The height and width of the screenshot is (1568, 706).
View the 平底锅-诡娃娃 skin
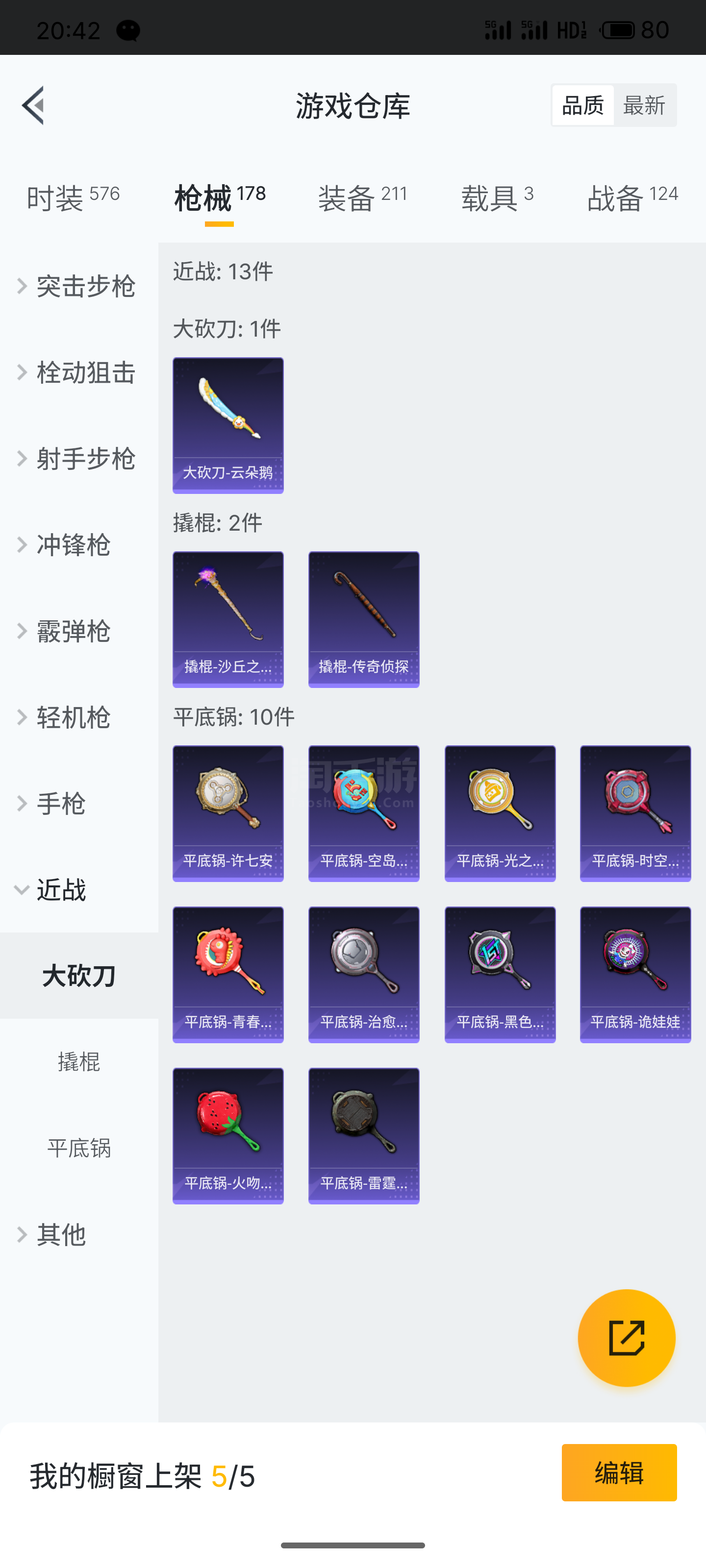point(635,974)
